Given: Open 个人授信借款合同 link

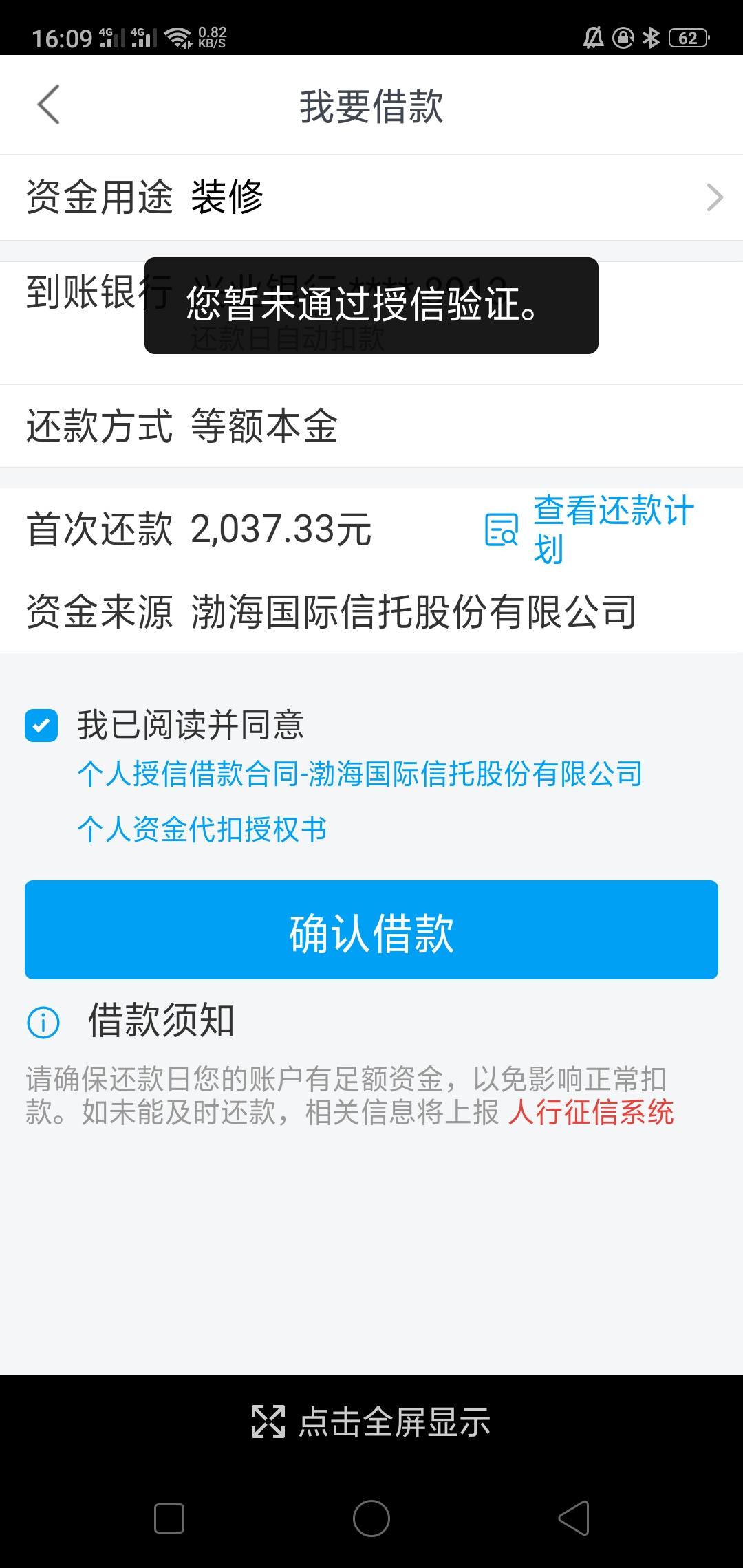Looking at the screenshot, I should [359, 774].
